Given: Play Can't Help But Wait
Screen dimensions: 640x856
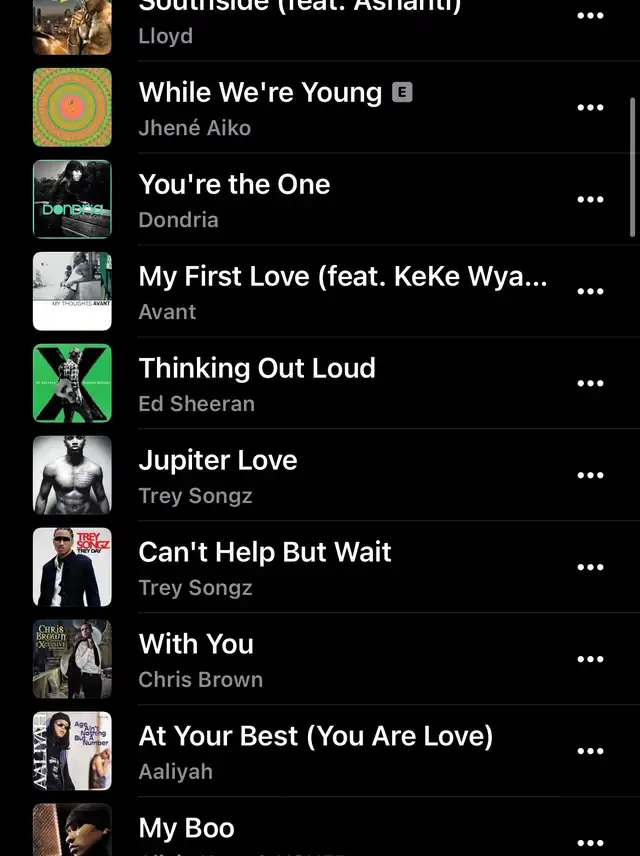Looking at the screenshot, I should pyautogui.click(x=265, y=567).
